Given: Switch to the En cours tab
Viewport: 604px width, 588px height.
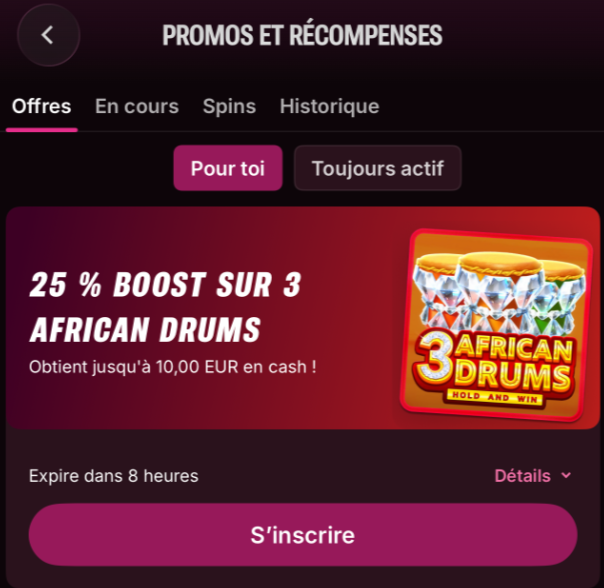Looking at the screenshot, I should (137, 106).
